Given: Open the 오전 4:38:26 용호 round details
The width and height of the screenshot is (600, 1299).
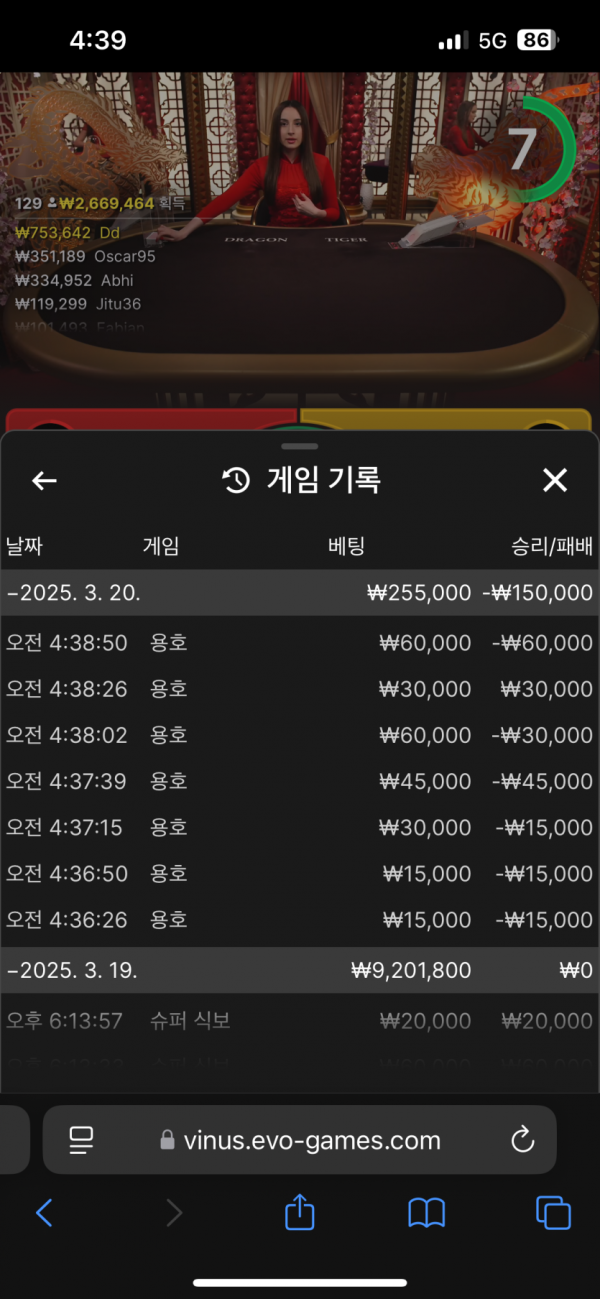Looking at the screenshot, I should pos(300,689).
